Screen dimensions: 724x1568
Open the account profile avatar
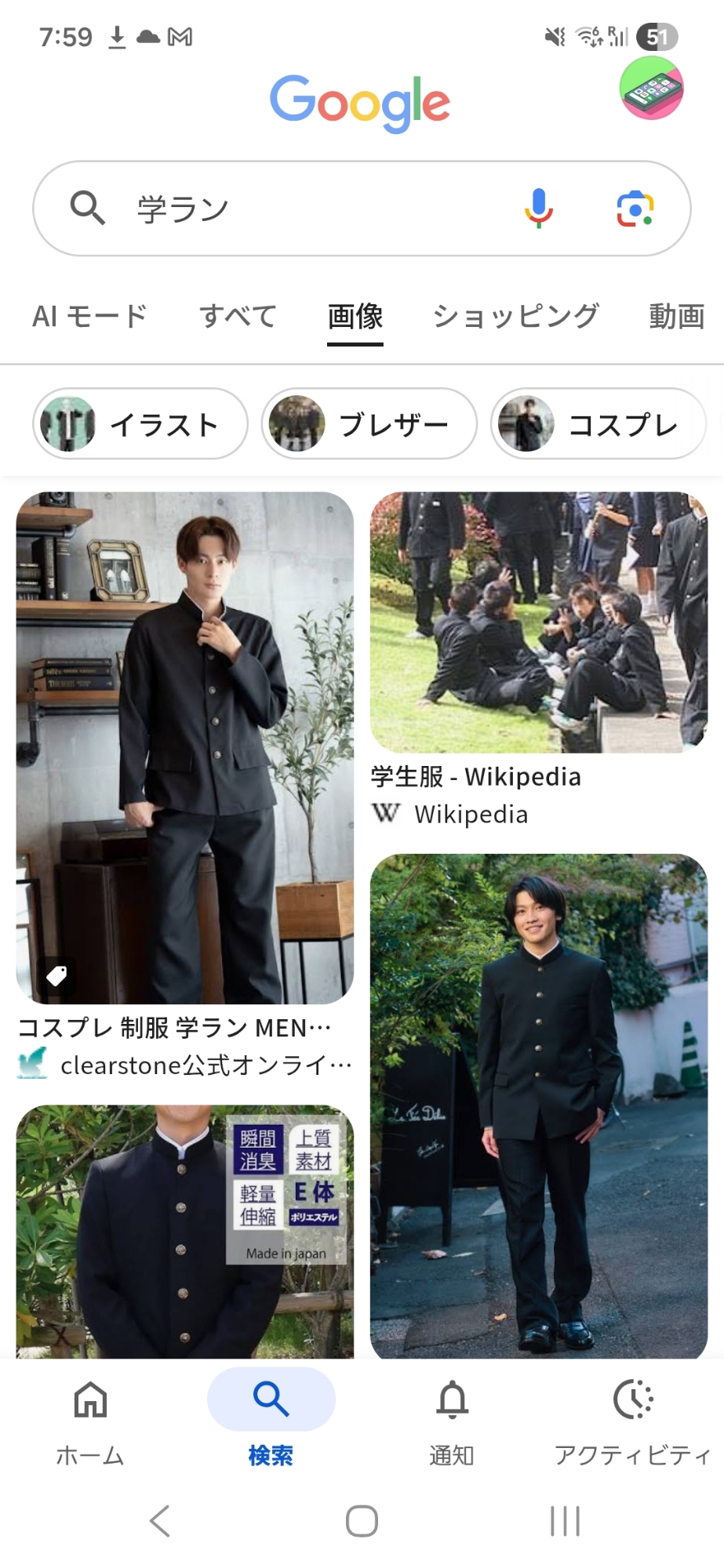point(651,89)
